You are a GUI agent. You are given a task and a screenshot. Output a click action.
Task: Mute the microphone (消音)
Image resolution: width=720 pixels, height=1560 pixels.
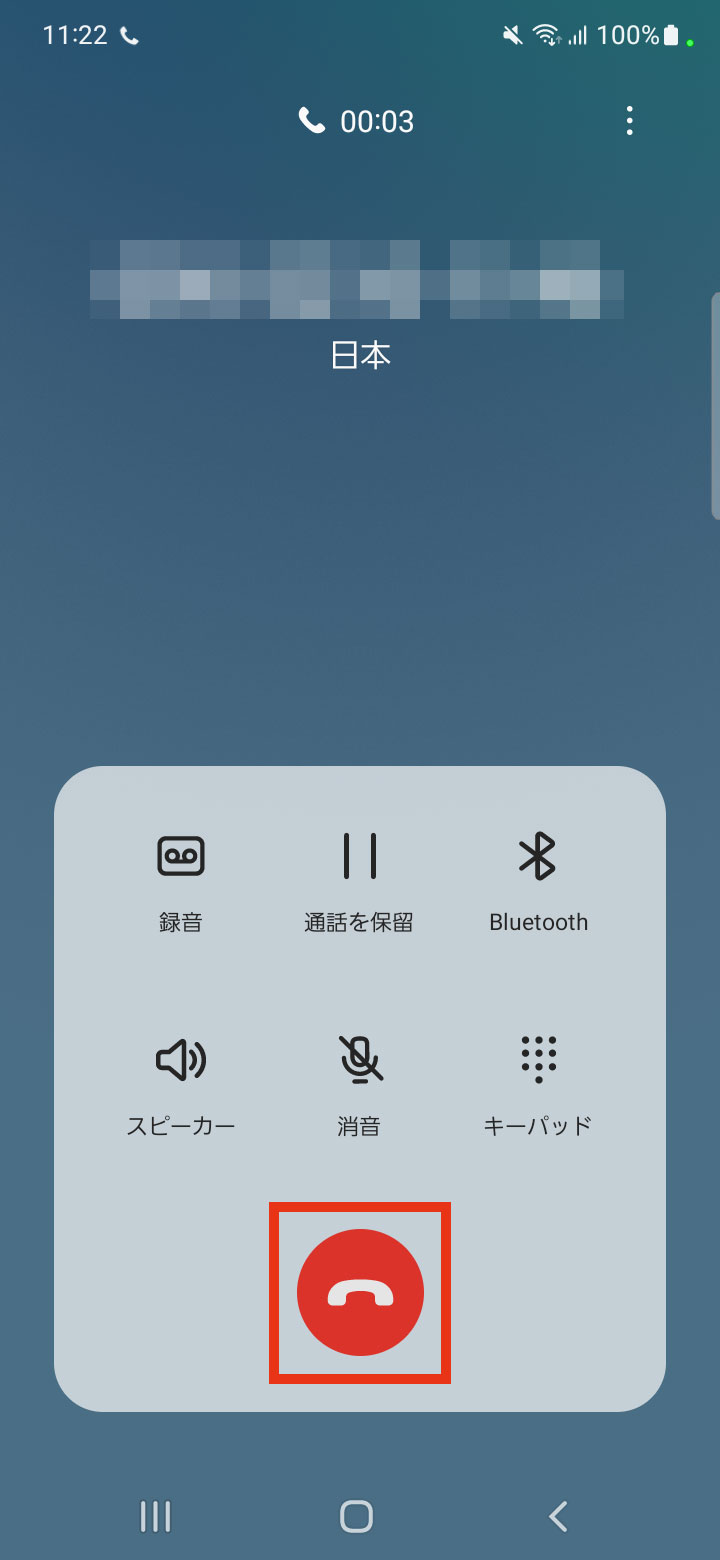tap(359, 1088)
